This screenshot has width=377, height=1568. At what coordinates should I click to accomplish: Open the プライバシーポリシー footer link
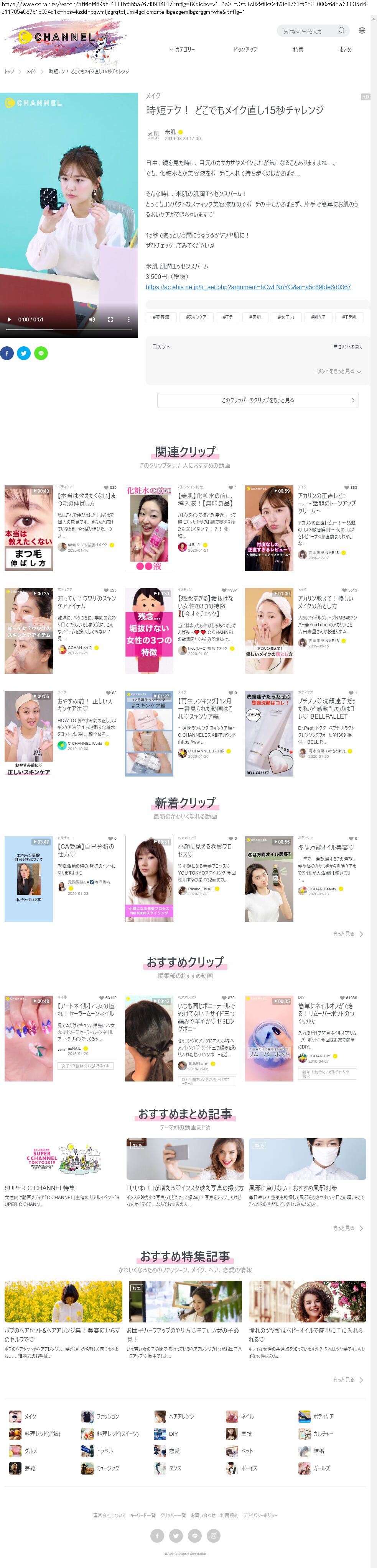pyautogui.click(x=260, y=1515)
